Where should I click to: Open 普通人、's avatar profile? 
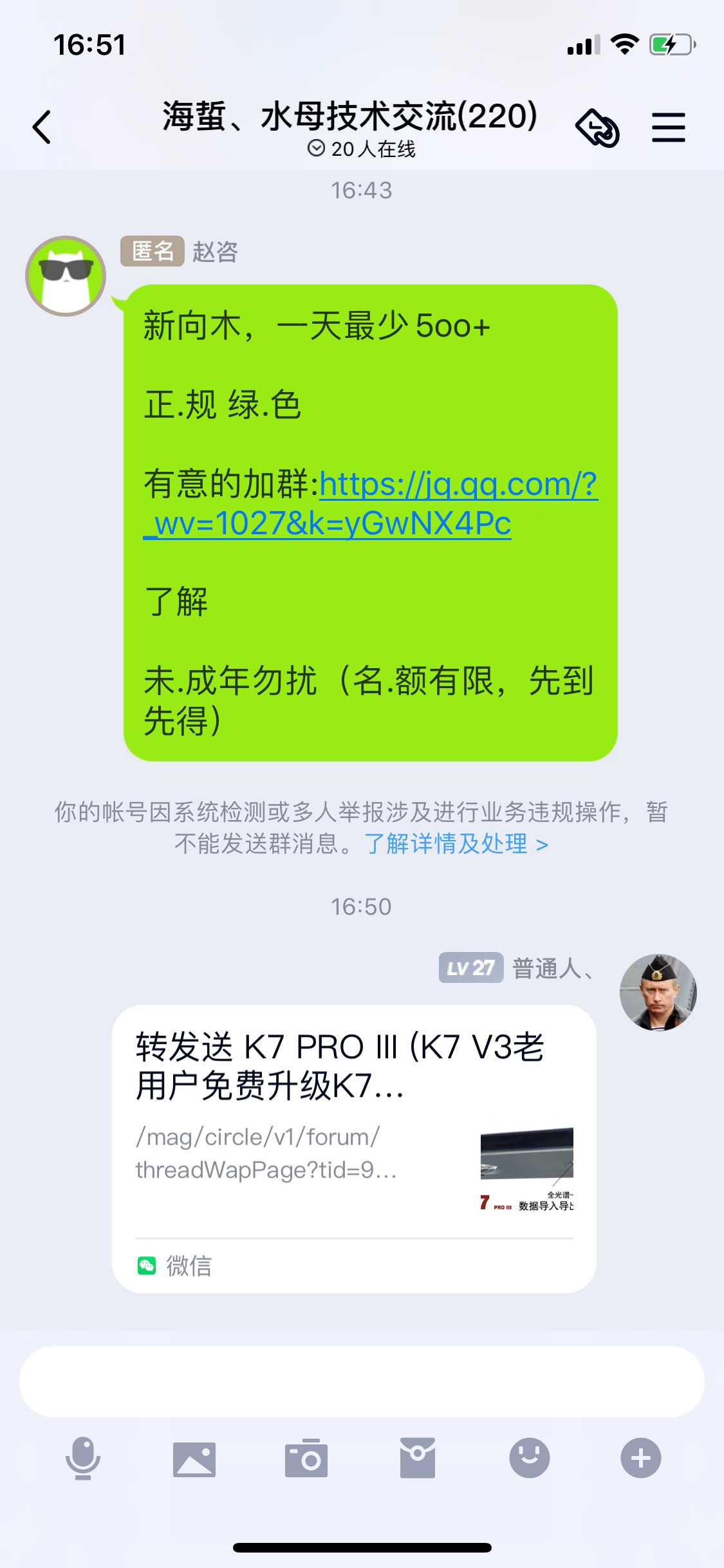click(658, 992)
